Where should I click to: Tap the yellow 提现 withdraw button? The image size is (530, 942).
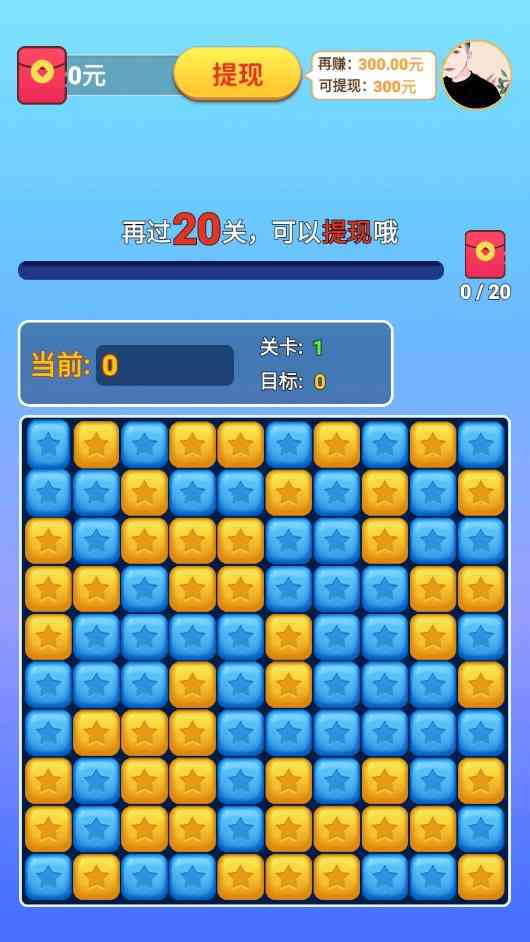pyautogui.click(x=237, y=74)
